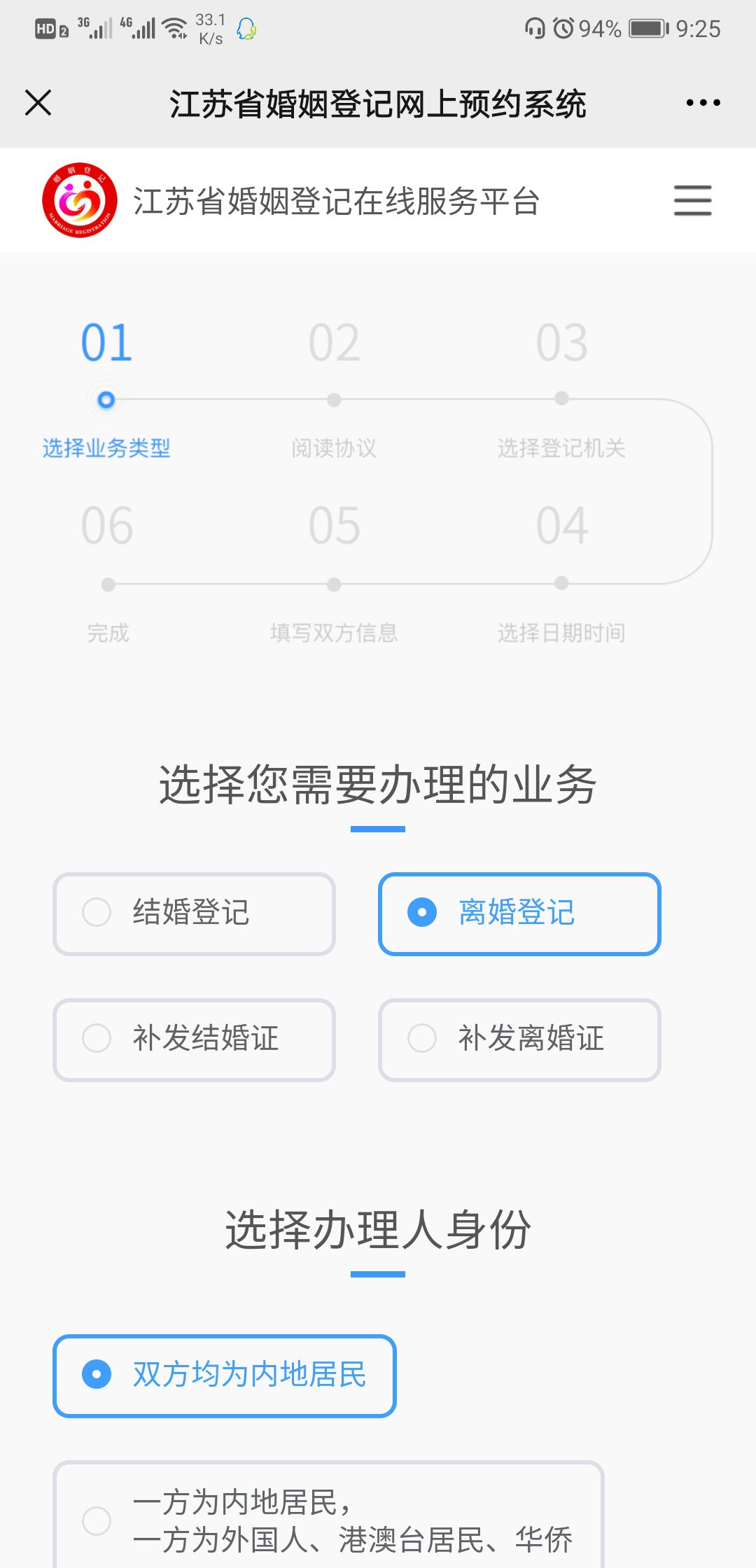Open the hamburger navigation menu
756x1568 pixels.
click(692, 200)
